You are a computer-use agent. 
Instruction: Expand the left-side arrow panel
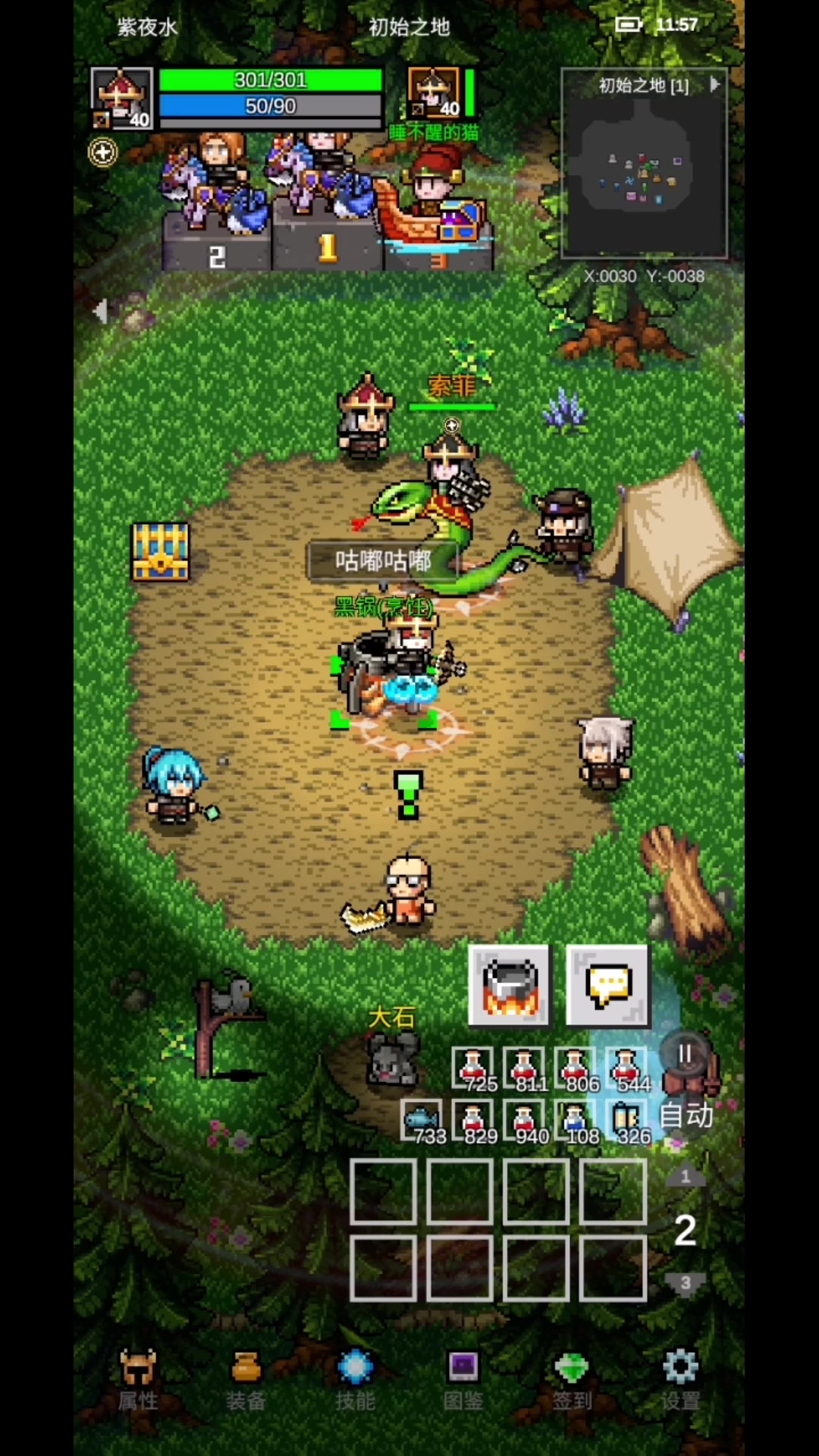(x=100, y=310)
